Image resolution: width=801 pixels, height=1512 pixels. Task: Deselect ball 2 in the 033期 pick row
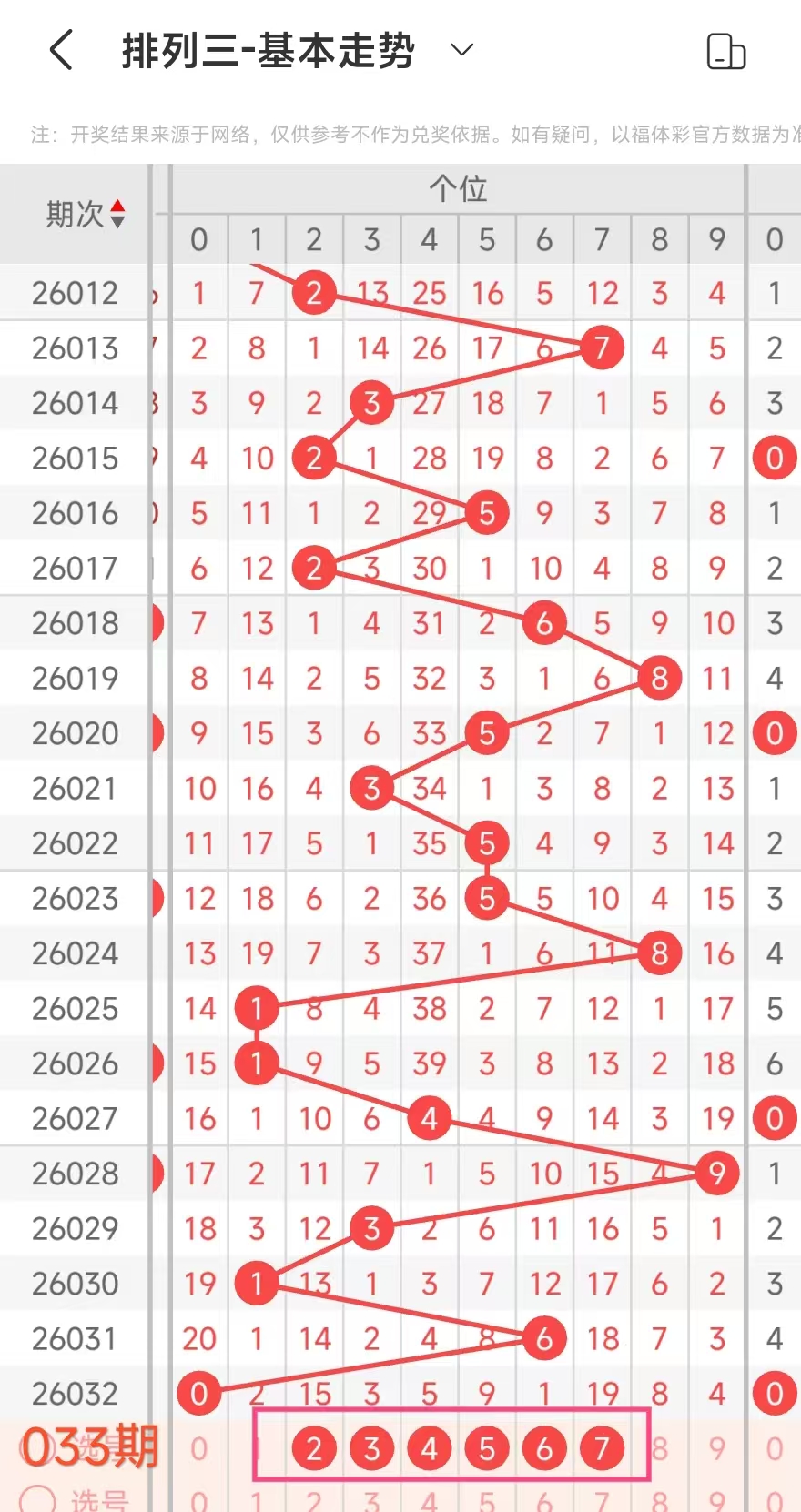pyautogui.click(x=314, y=1448)
